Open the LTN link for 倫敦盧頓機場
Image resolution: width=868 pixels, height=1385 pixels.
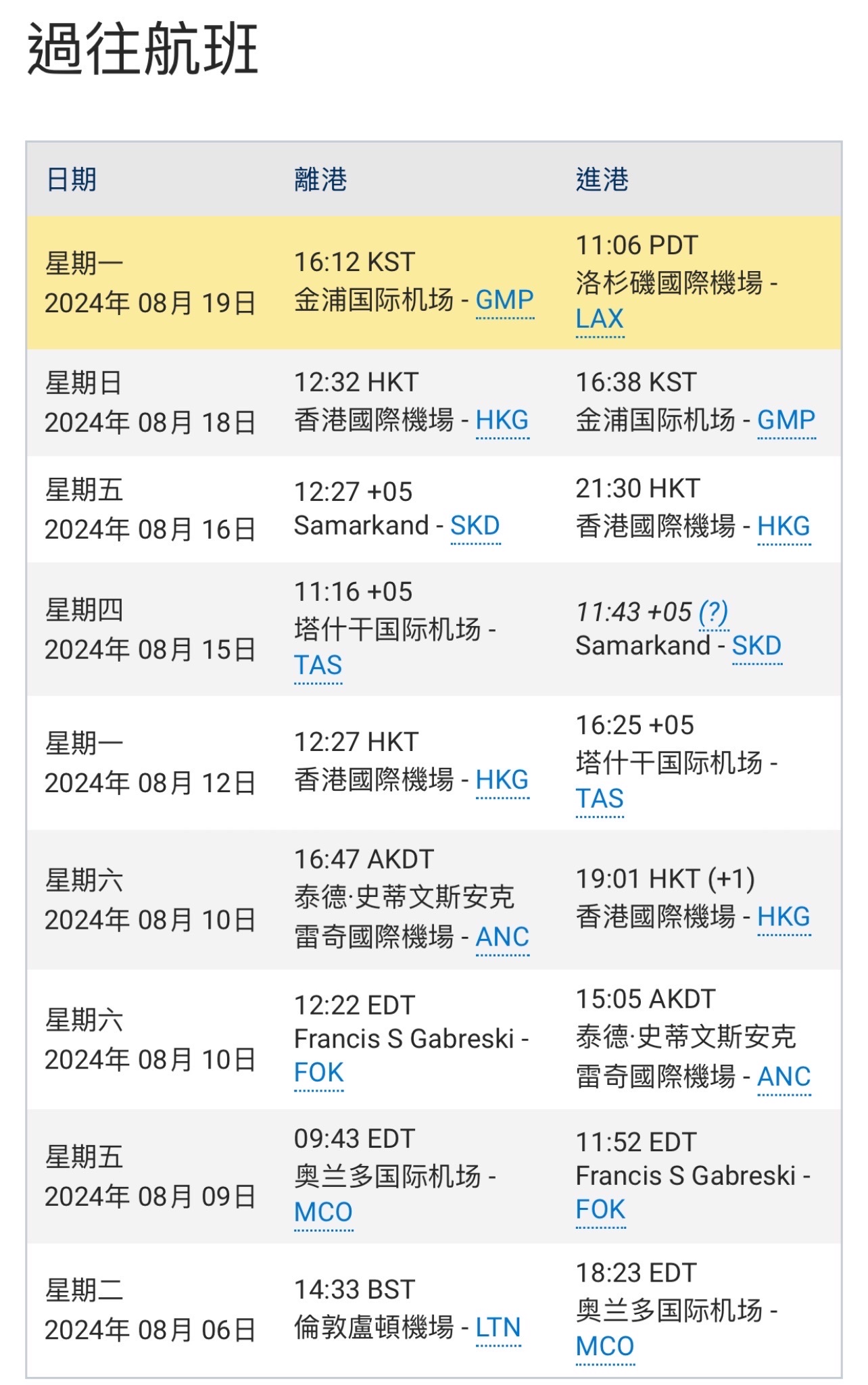tap(498, 1328)
